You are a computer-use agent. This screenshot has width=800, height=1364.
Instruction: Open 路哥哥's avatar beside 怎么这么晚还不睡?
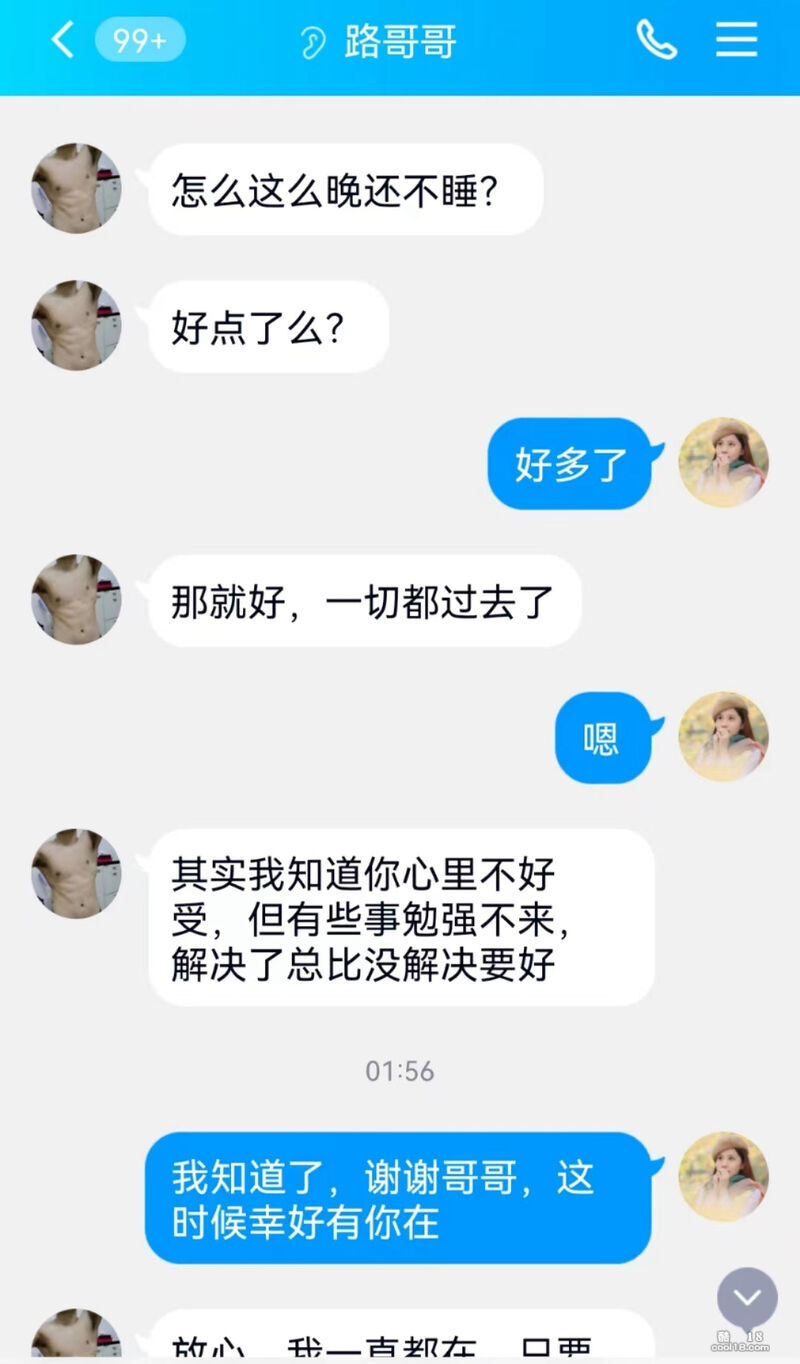coord(76,189)
